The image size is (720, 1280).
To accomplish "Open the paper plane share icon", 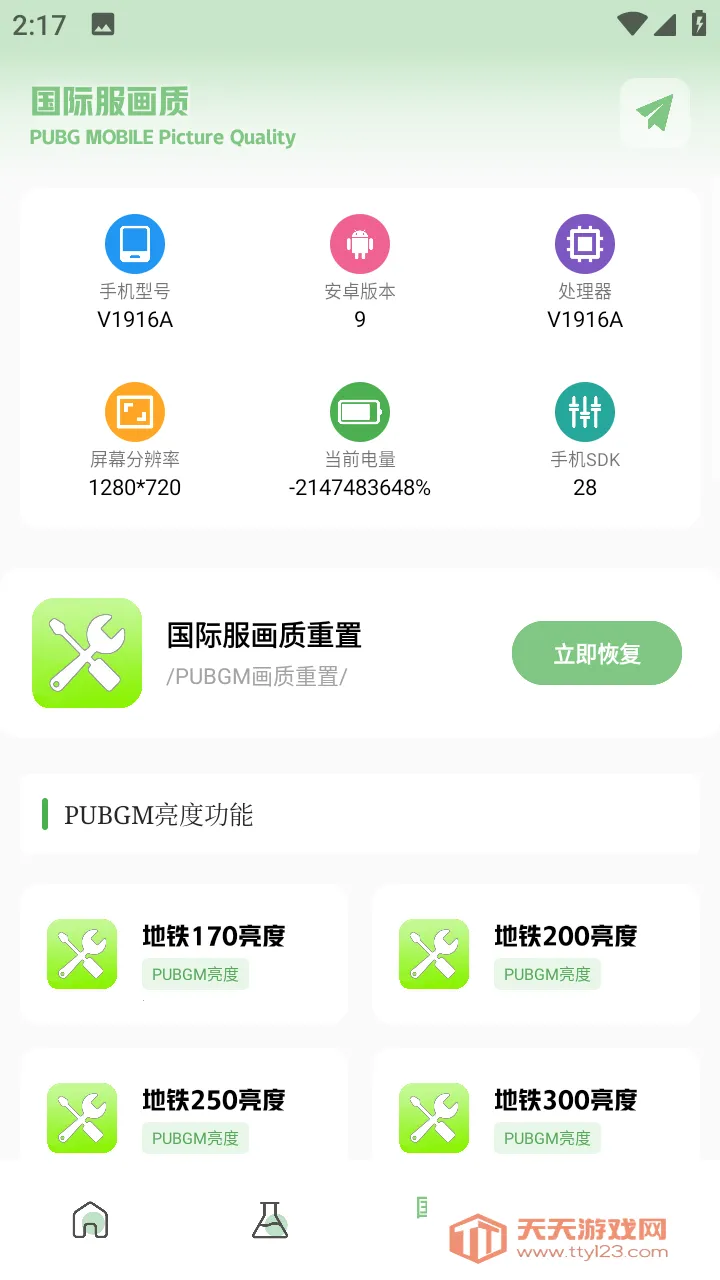I will [655, 112].
